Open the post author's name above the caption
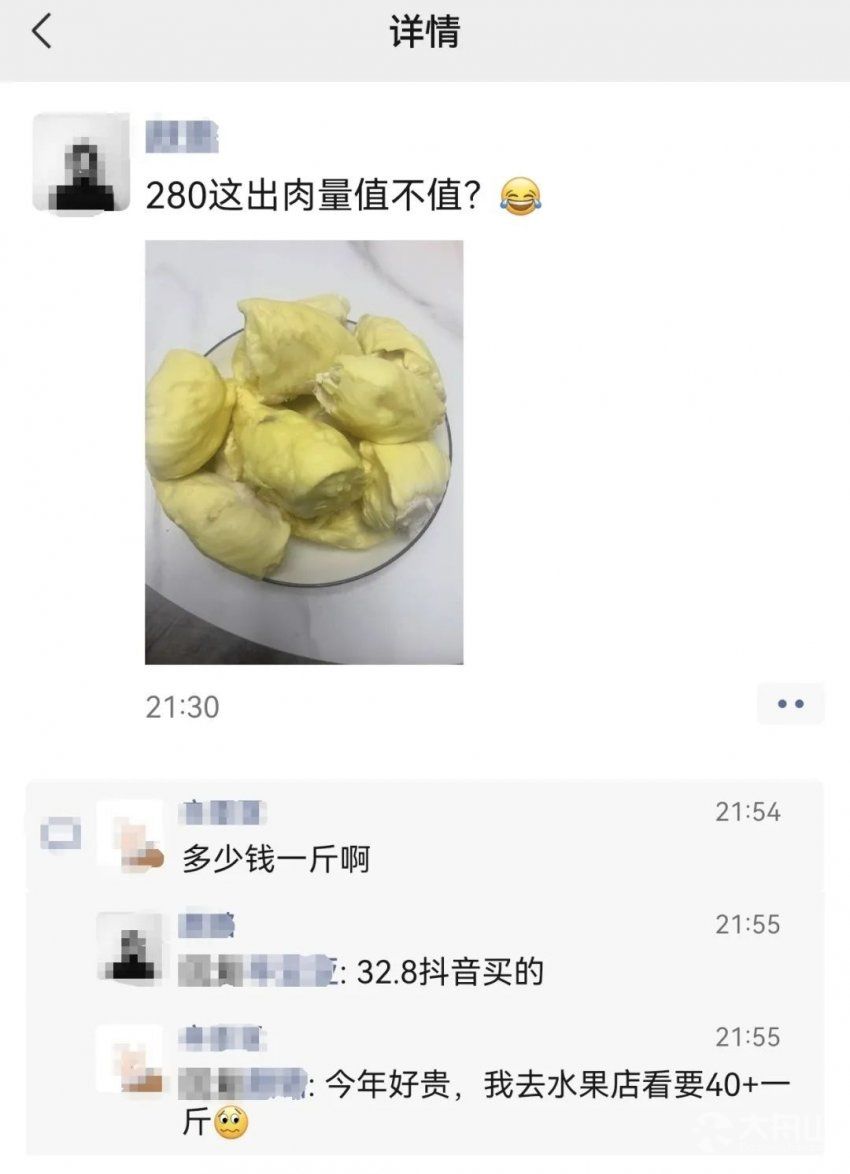The image size is (850, 1174). pyautogui.click(x=181, y=135)
